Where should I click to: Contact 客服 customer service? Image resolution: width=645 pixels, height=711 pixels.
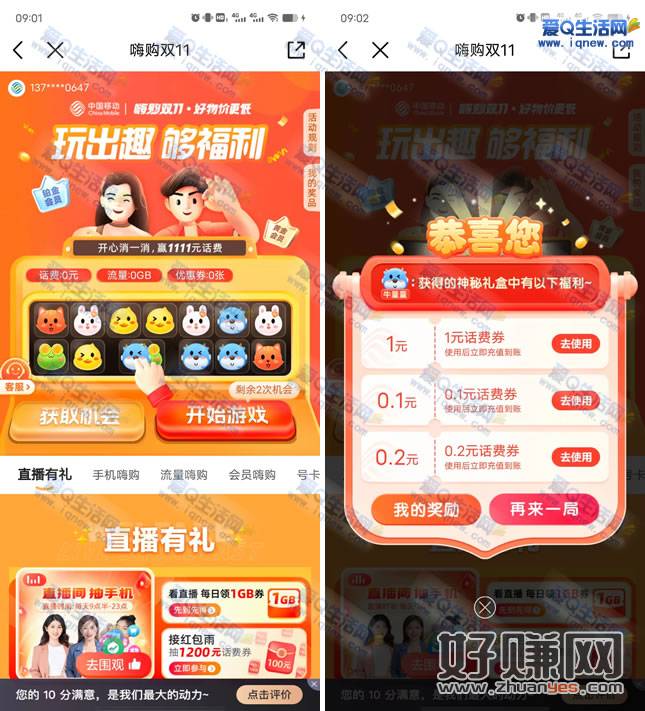click(13, 376)
